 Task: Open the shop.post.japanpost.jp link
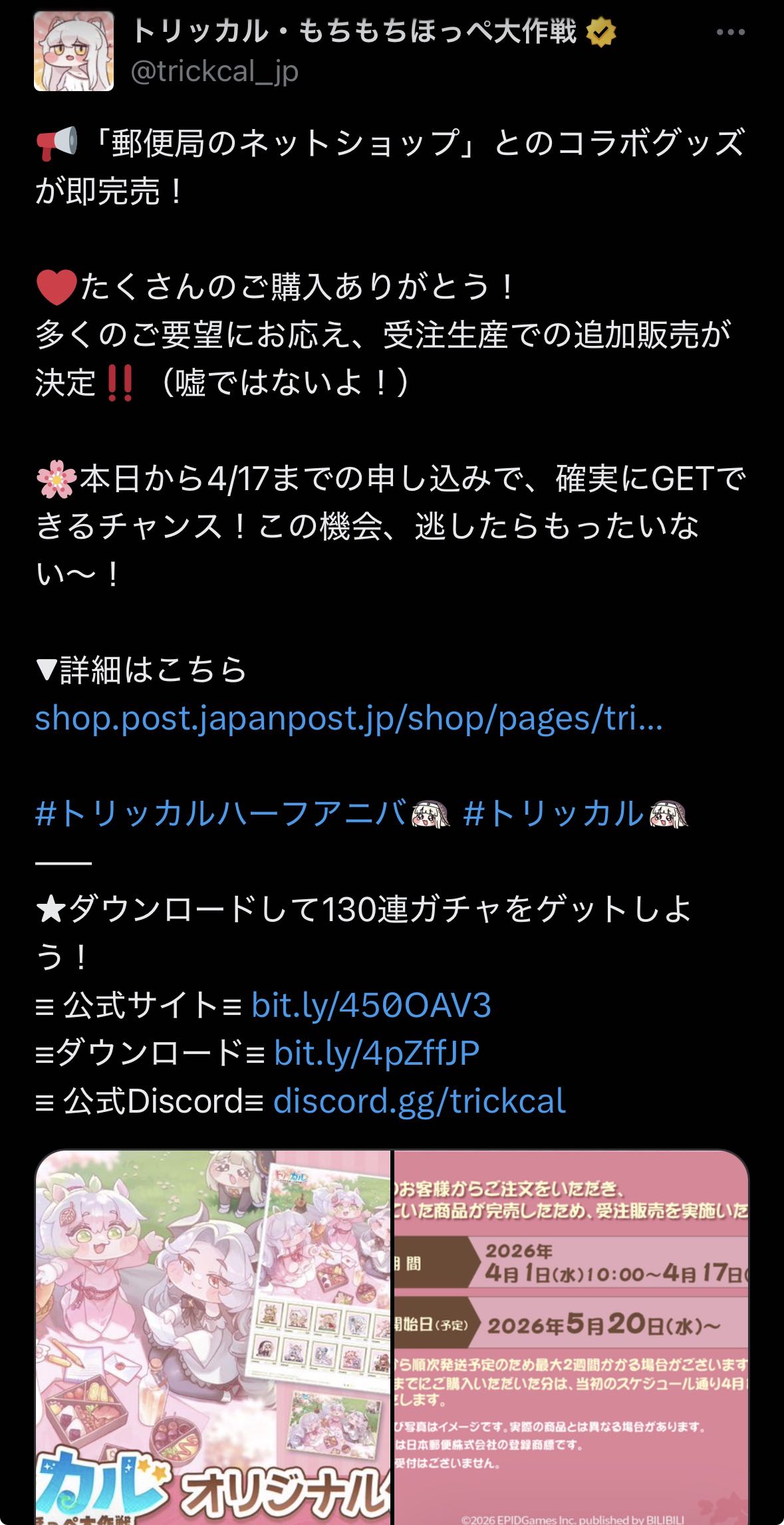pos(348,718)
